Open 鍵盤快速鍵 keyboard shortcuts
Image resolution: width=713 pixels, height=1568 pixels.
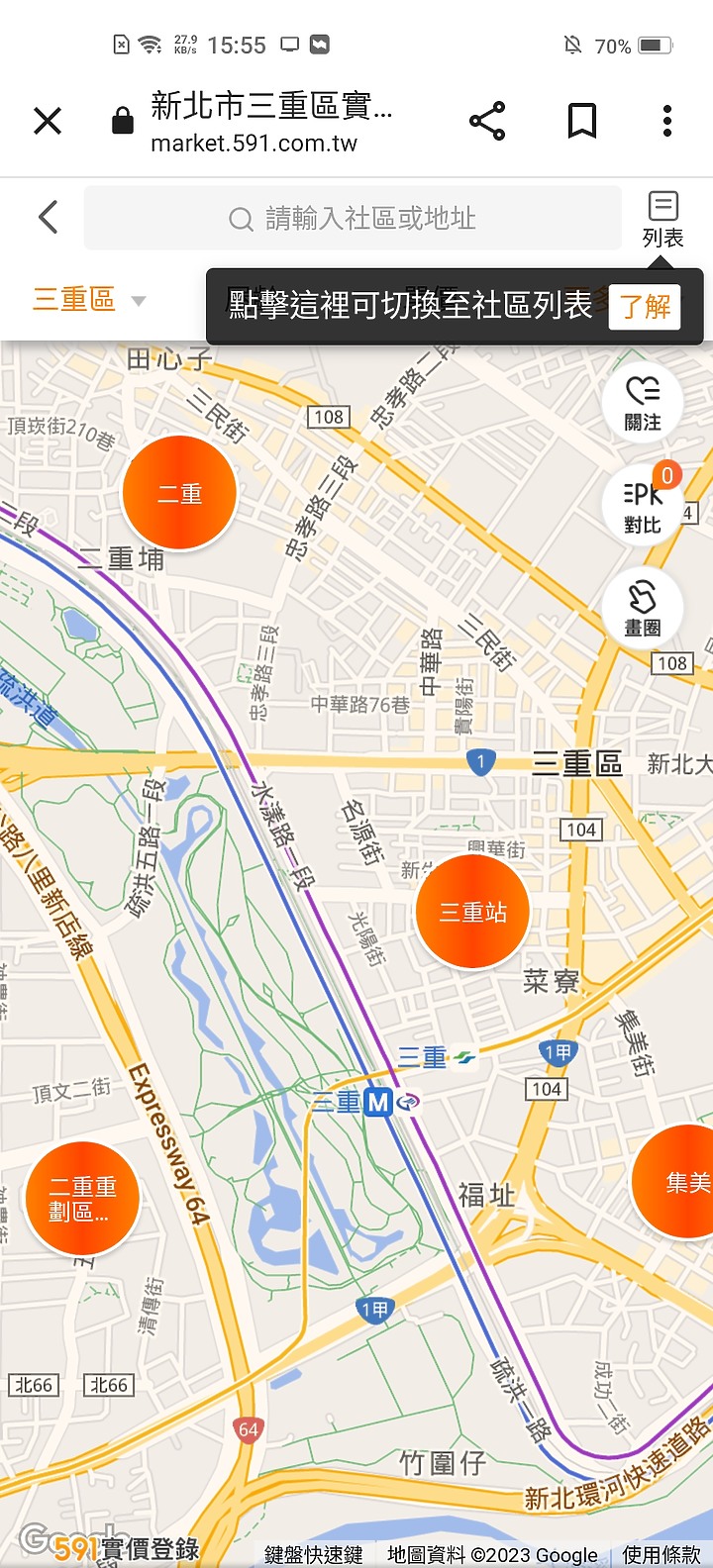coord(313,1555)
